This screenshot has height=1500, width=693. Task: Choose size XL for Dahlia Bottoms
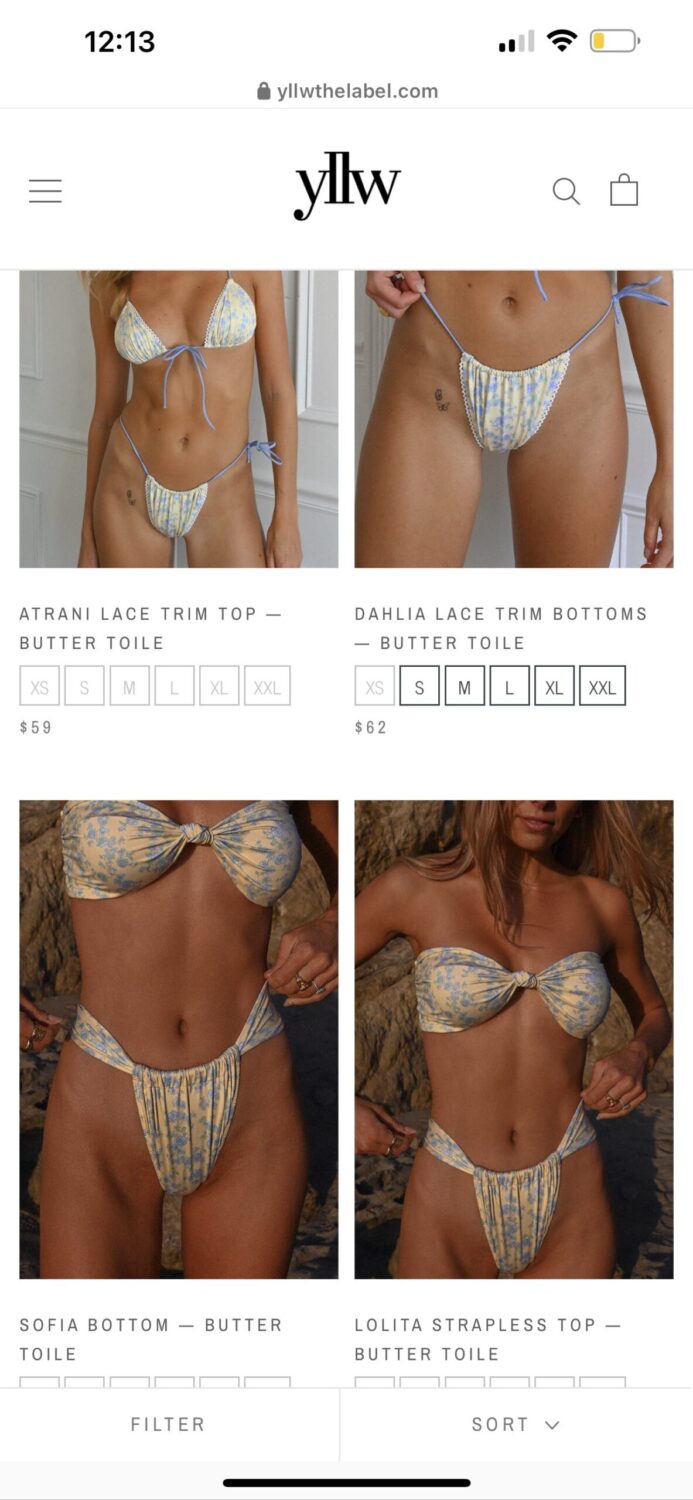tap(554, 687)
